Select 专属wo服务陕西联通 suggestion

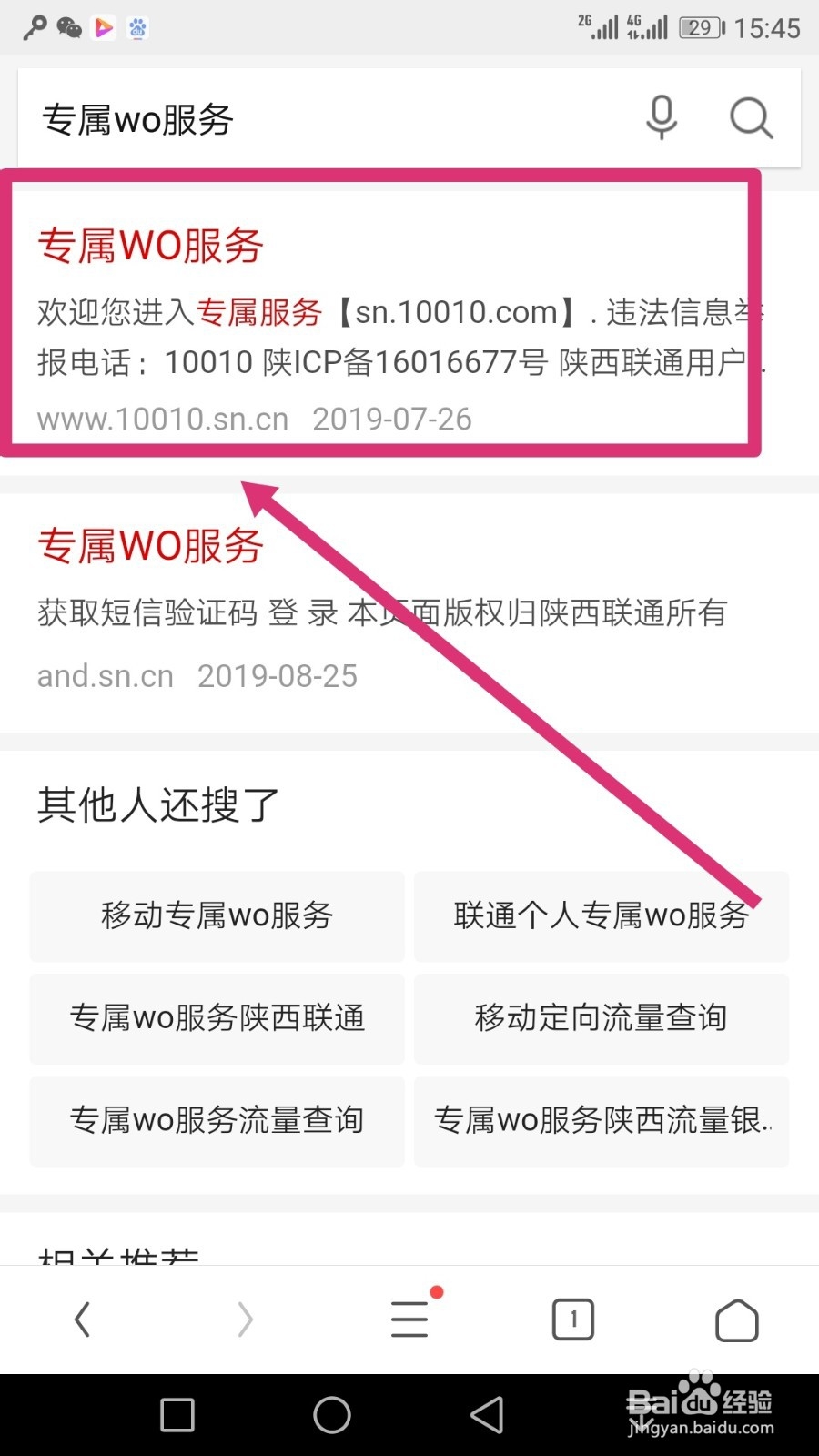tap(217, 1019)
